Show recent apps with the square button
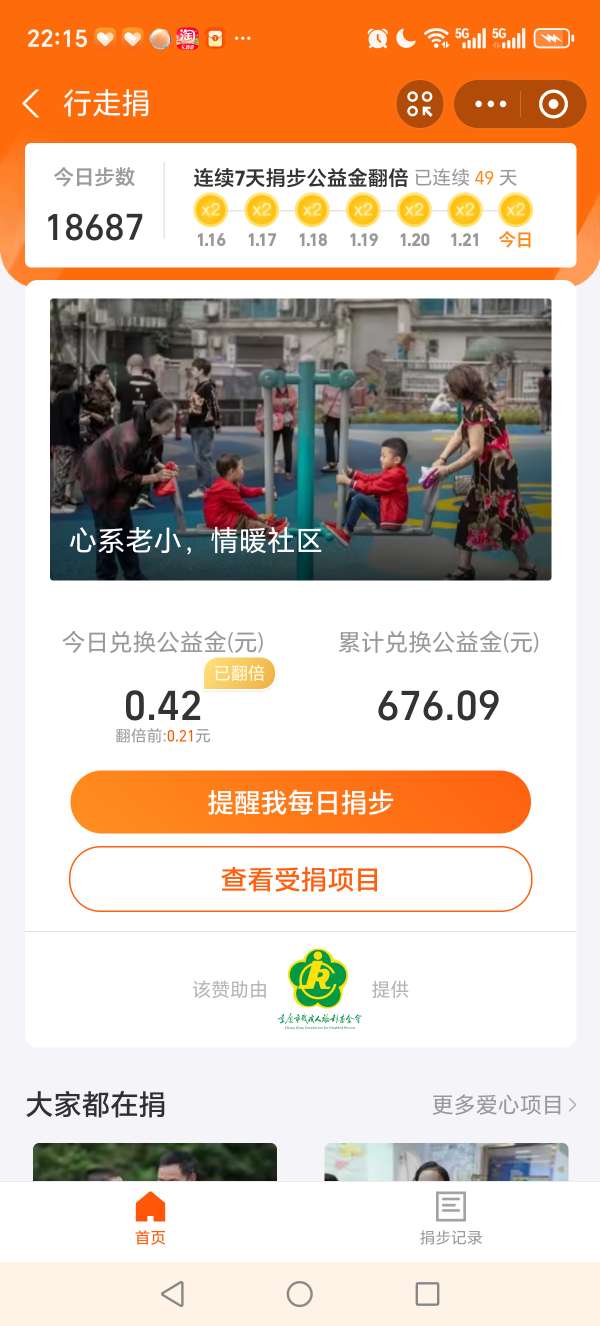 427,1294
